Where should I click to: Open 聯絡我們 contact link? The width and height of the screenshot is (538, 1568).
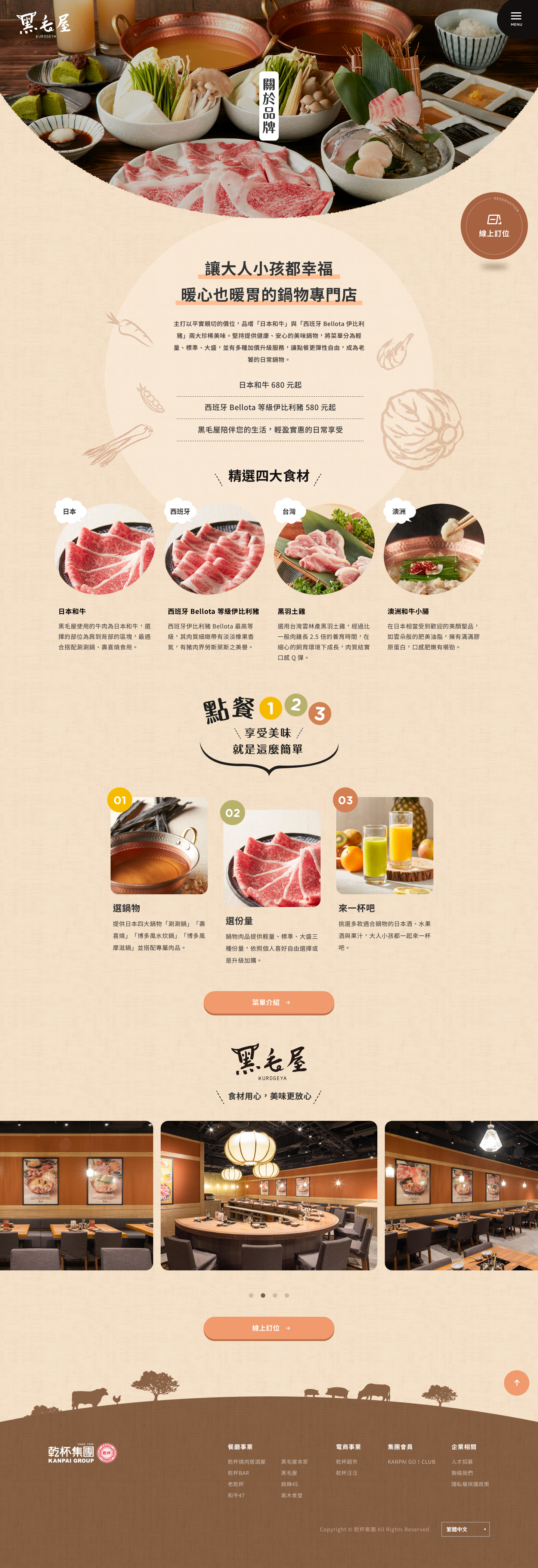[x=462, y=1473]
